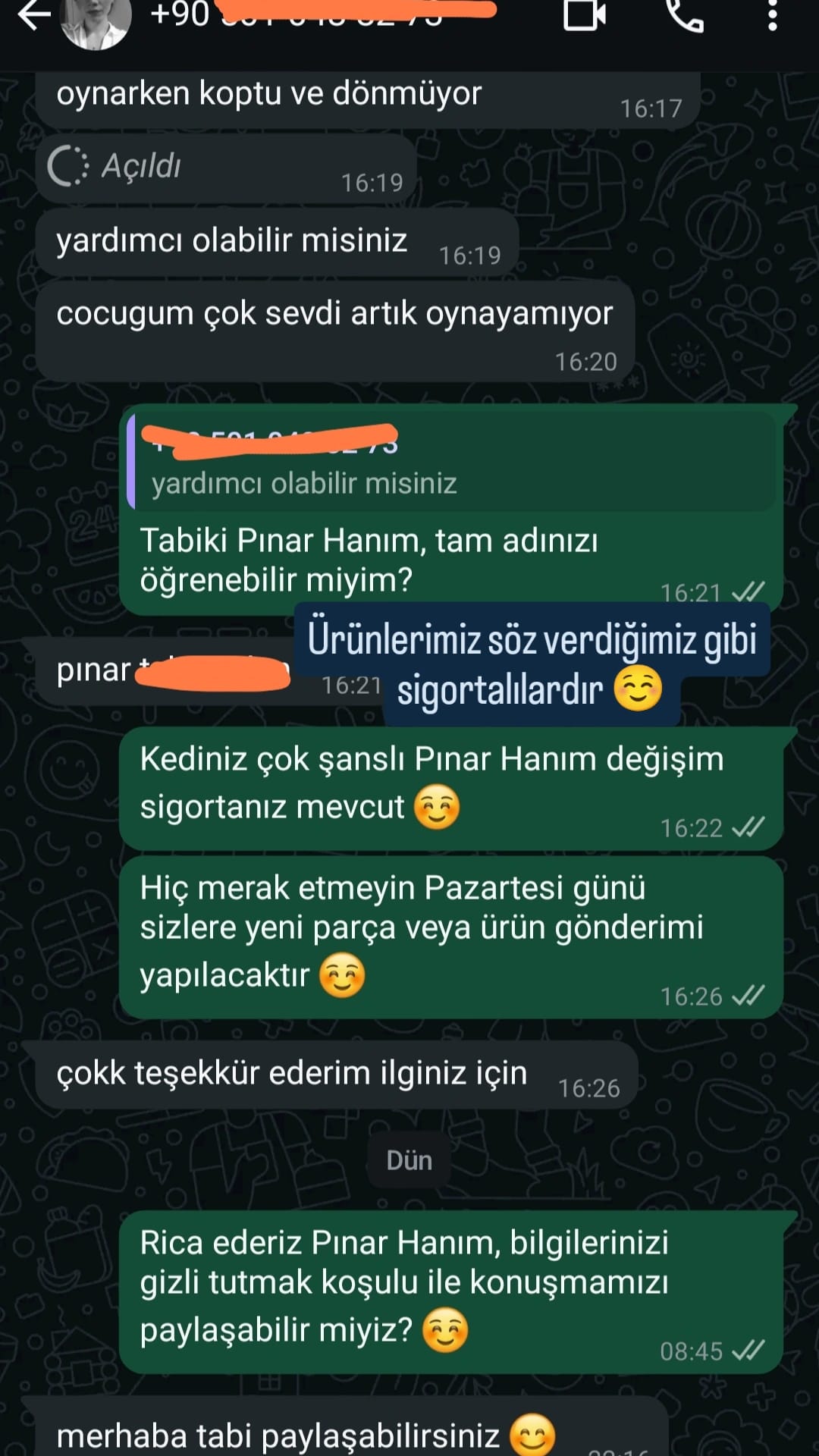Viewport: 819px width, 1456px height.
Task: Open the contact's profile picture
Action: 95,20
